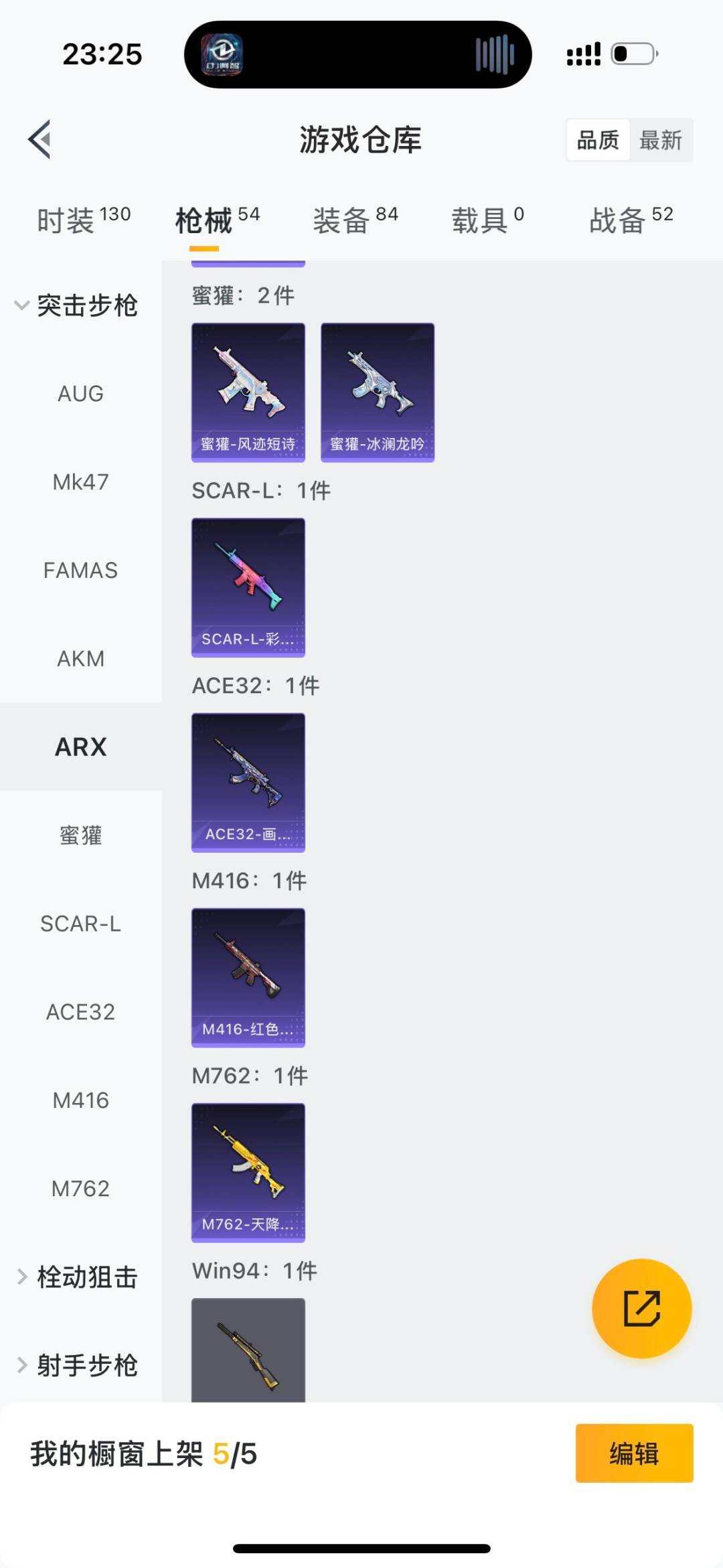View the SCAR-L skin card

click(x=248, y=587)
